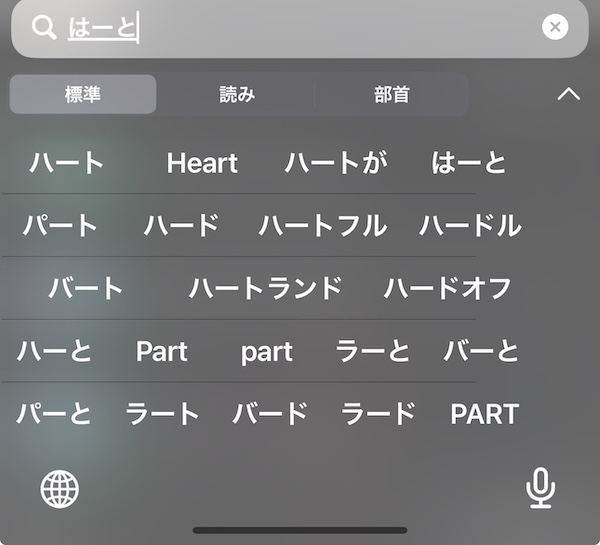Choose the candidate ハードル
The image size is (600, 545).
point(470,225)
